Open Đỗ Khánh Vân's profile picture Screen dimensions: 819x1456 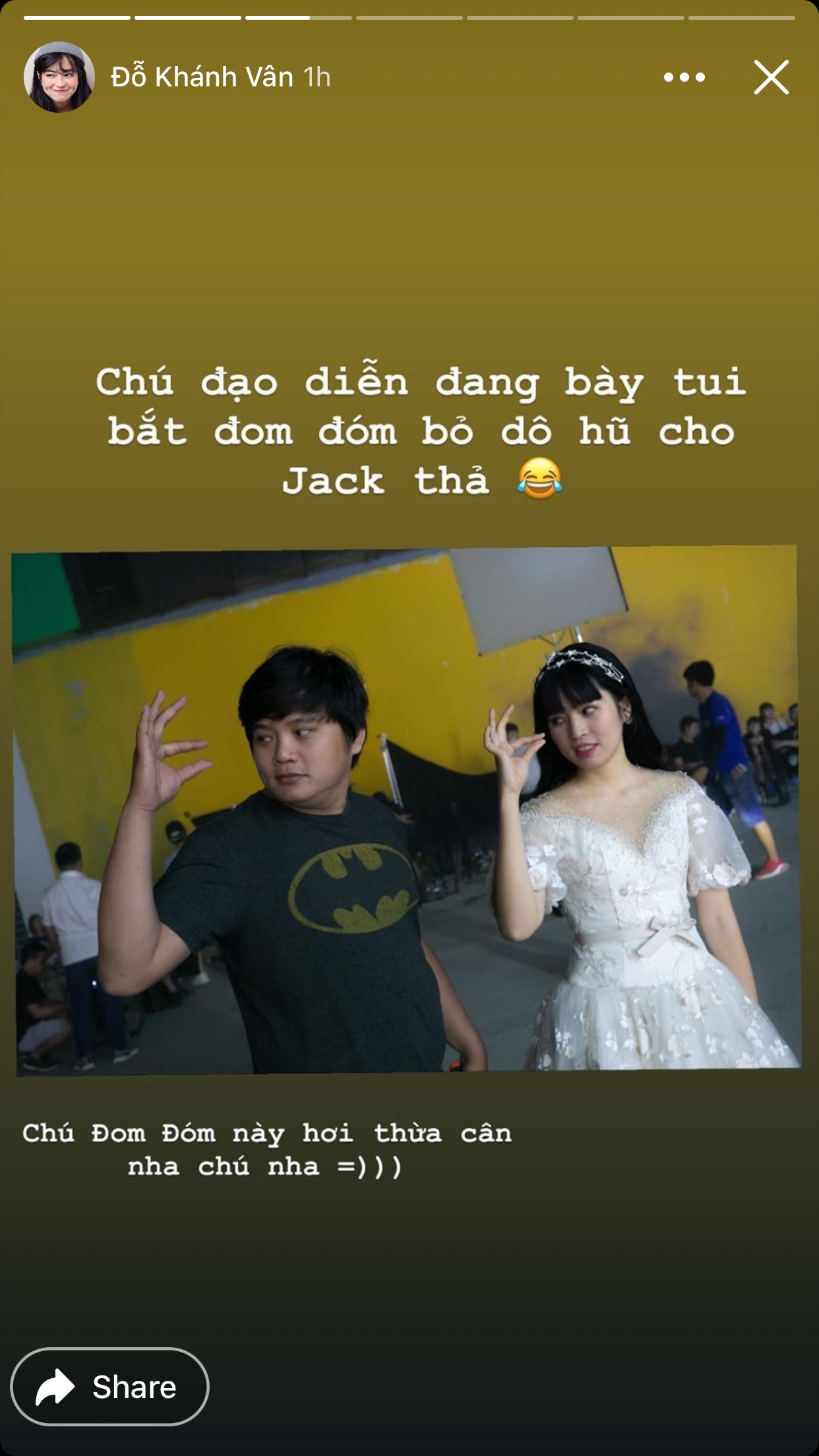pyautogui.click(x=59, y=77)
